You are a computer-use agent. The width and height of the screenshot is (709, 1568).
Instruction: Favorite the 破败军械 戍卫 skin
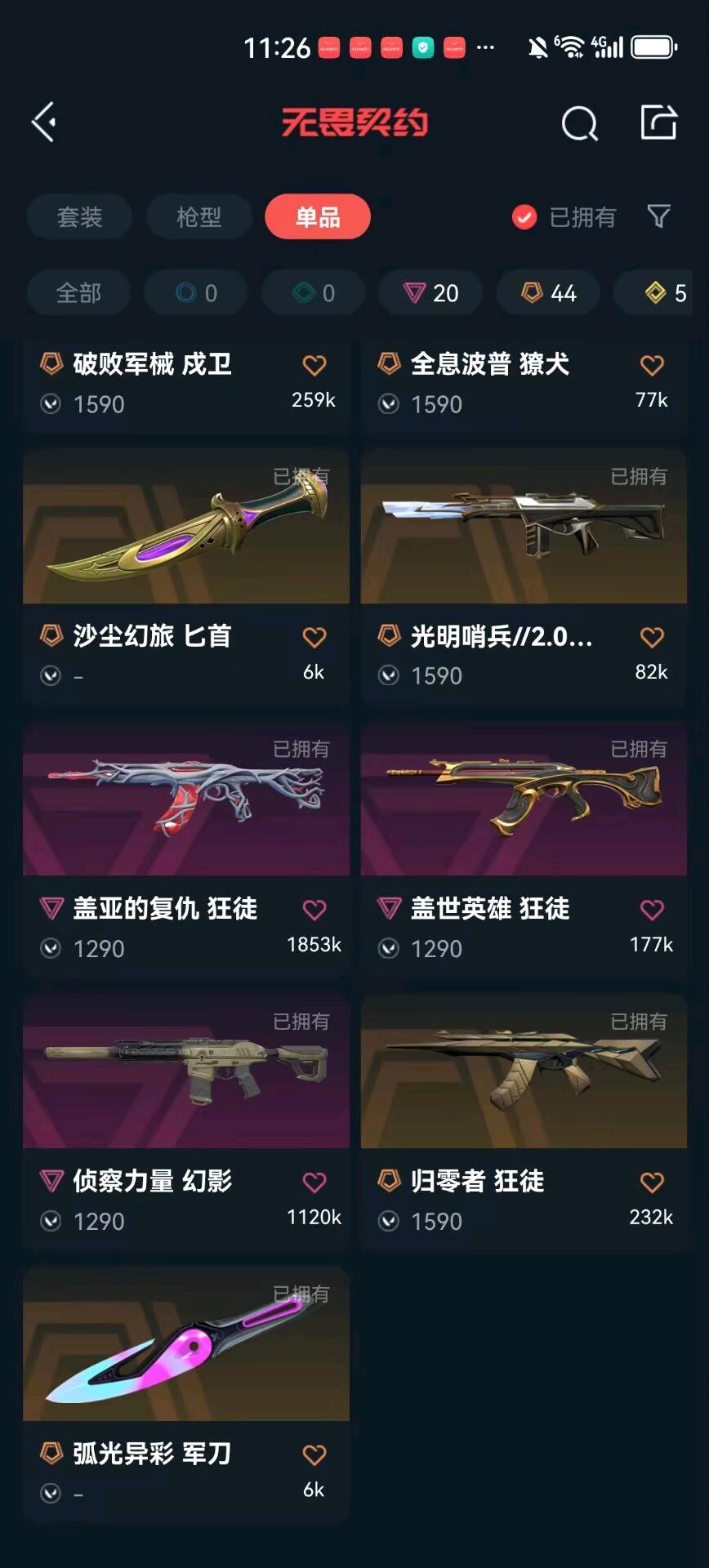click(314, 365)
